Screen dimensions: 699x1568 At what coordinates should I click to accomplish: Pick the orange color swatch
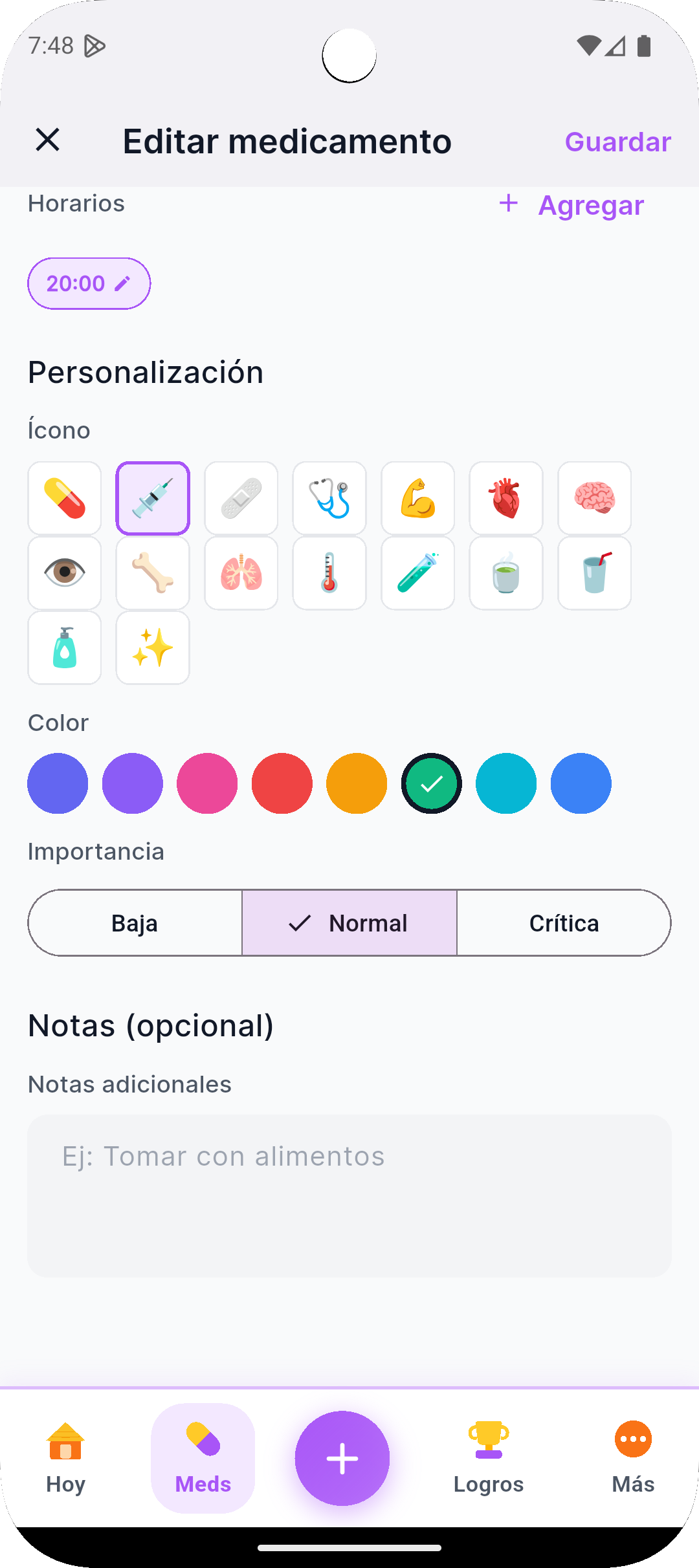(x=357, y=783)
